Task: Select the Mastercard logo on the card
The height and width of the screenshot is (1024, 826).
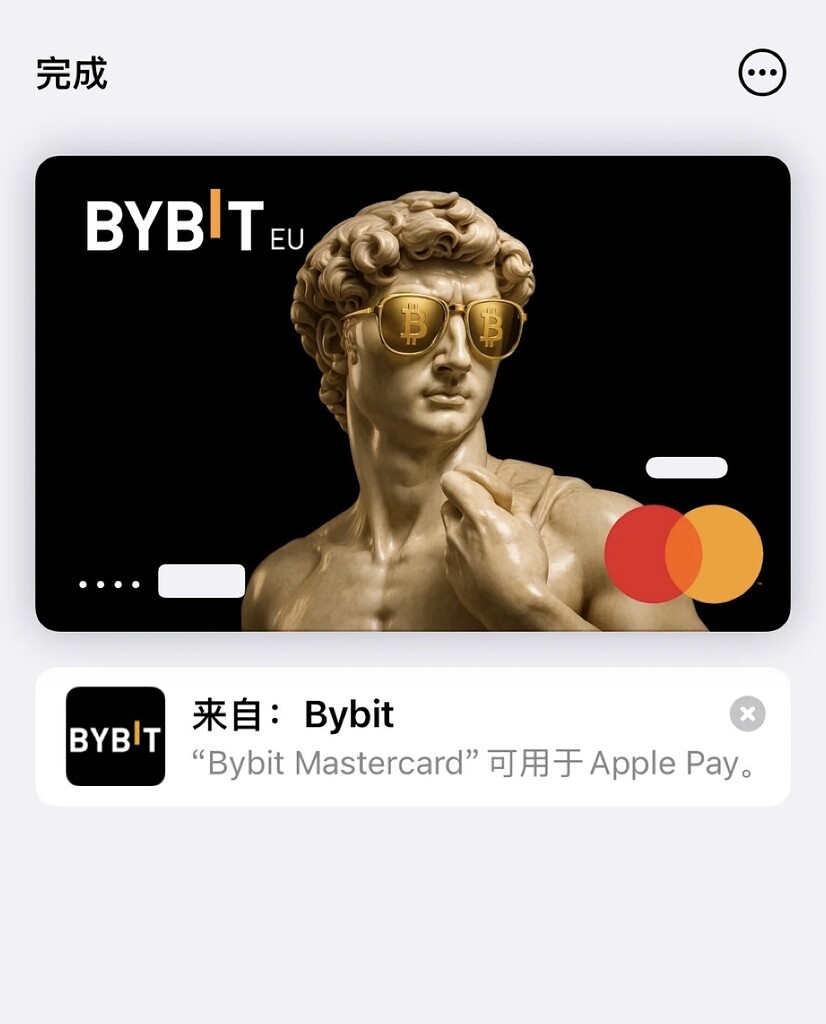Action: 683,553
